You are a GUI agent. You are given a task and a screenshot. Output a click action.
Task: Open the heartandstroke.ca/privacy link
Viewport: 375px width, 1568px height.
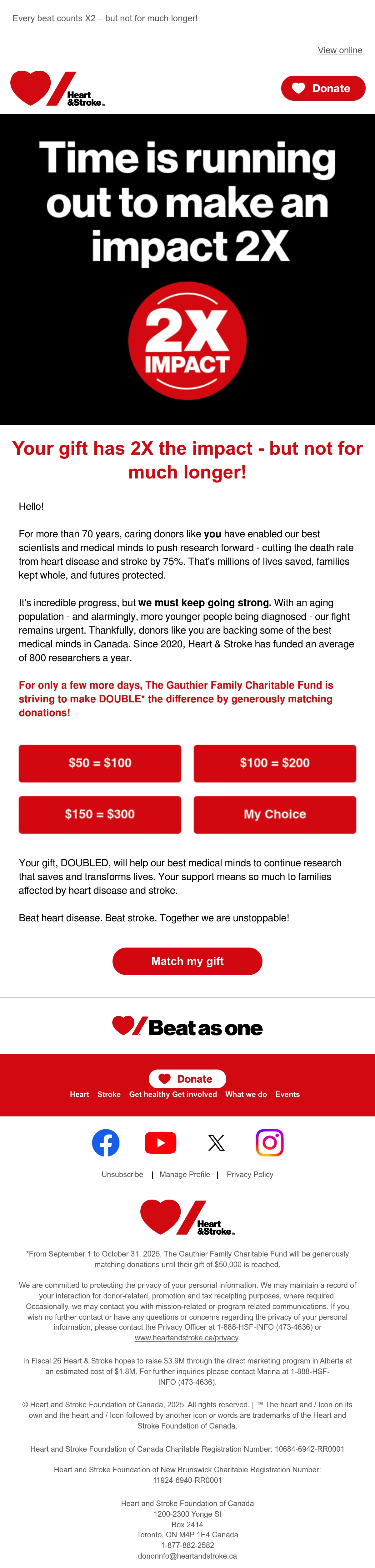pos(187,1337)
